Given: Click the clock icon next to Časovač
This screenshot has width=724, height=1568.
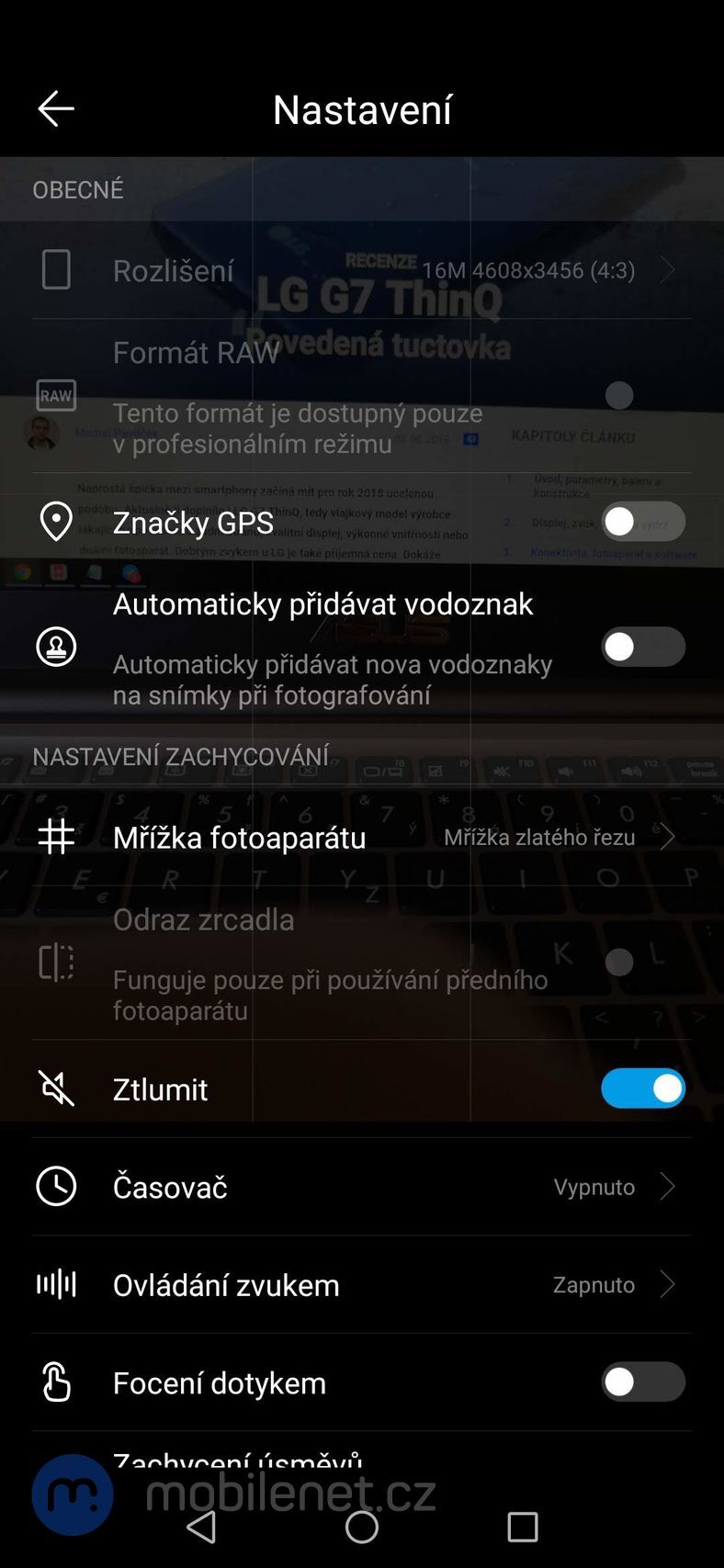Looking at the screenshot, I should [55, 1186].
